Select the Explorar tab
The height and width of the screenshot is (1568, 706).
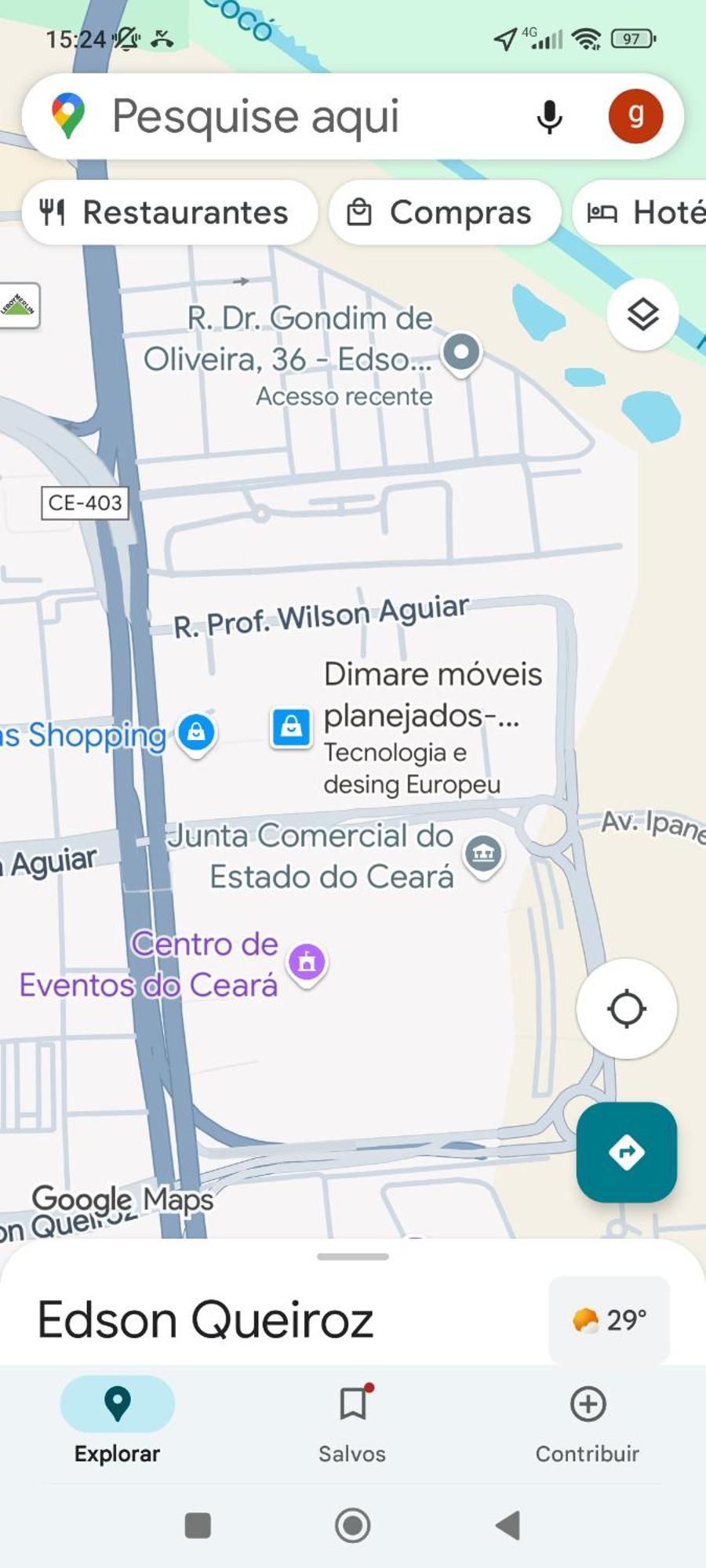coord(118,1423)
